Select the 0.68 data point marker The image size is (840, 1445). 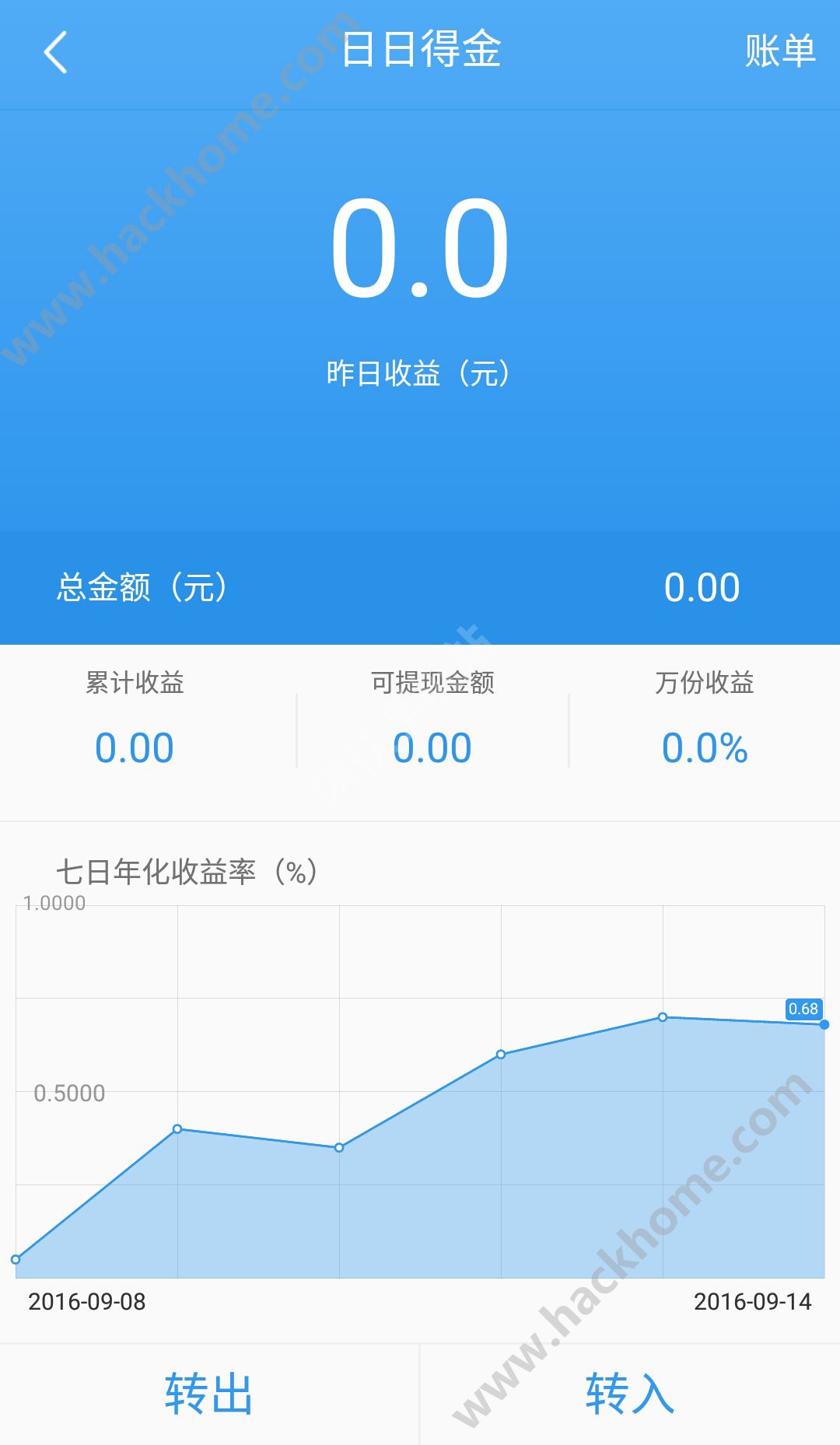click(823, 1025)
